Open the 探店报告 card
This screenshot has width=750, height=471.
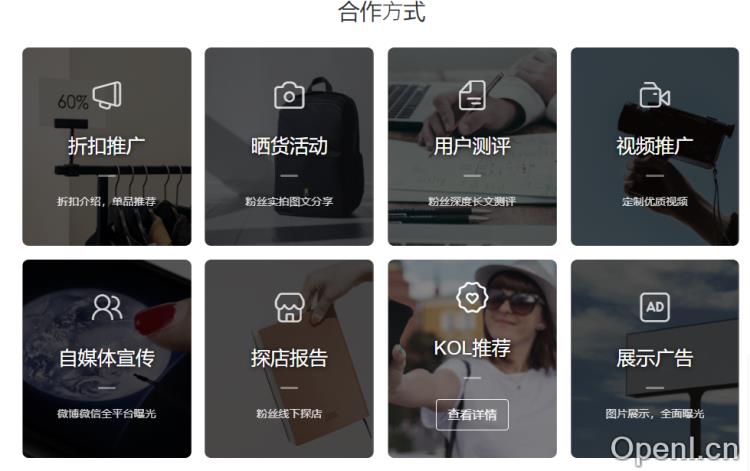pos(289,358)
